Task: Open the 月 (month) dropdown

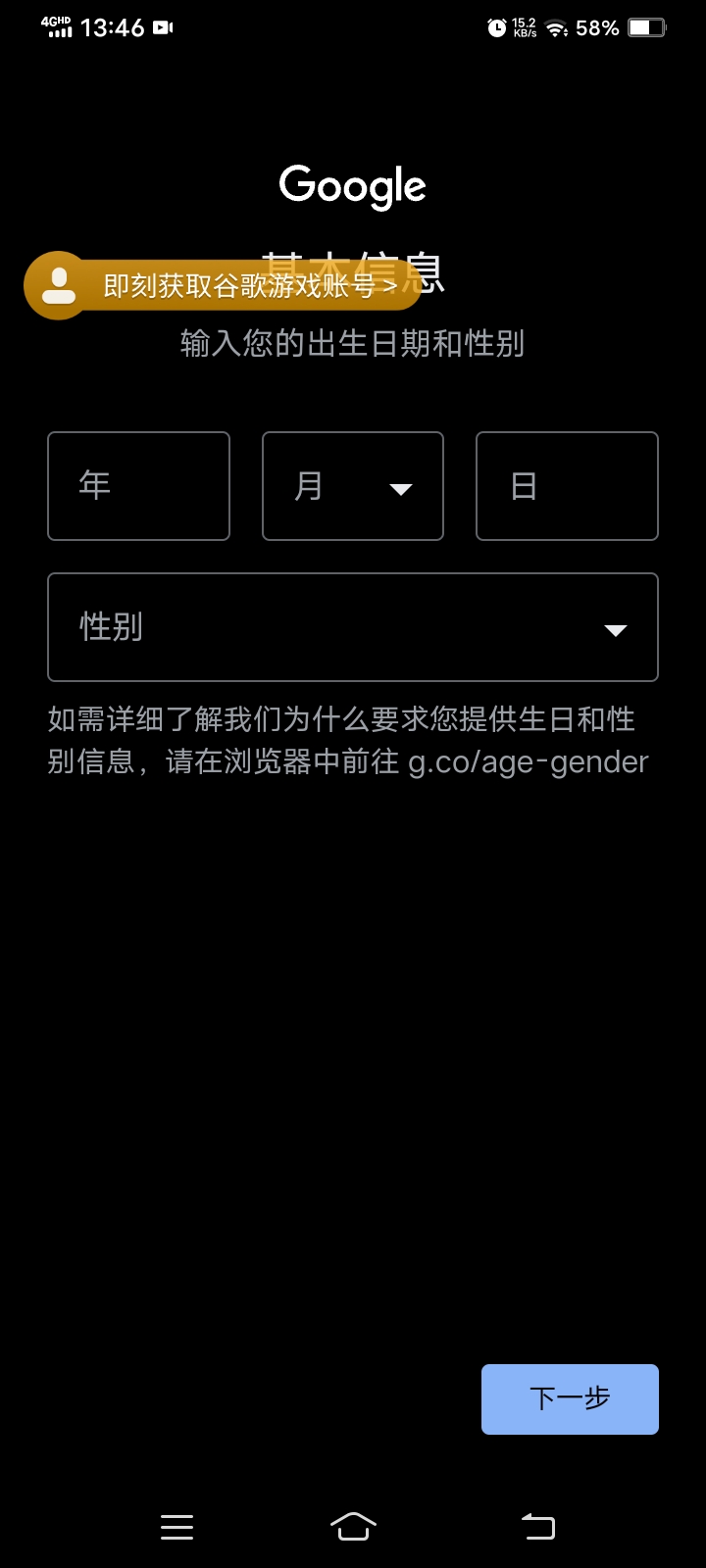Action: (353, 486)
